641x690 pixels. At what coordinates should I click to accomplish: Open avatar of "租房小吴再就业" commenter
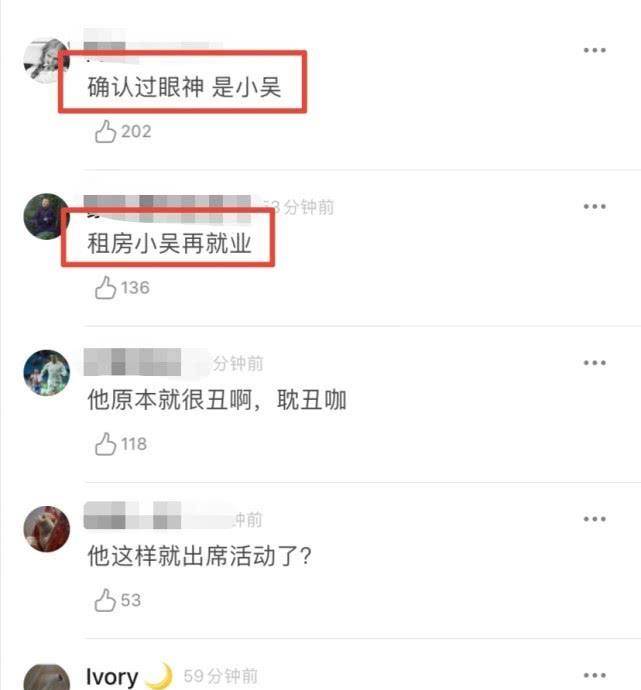[x=46, y=217]
